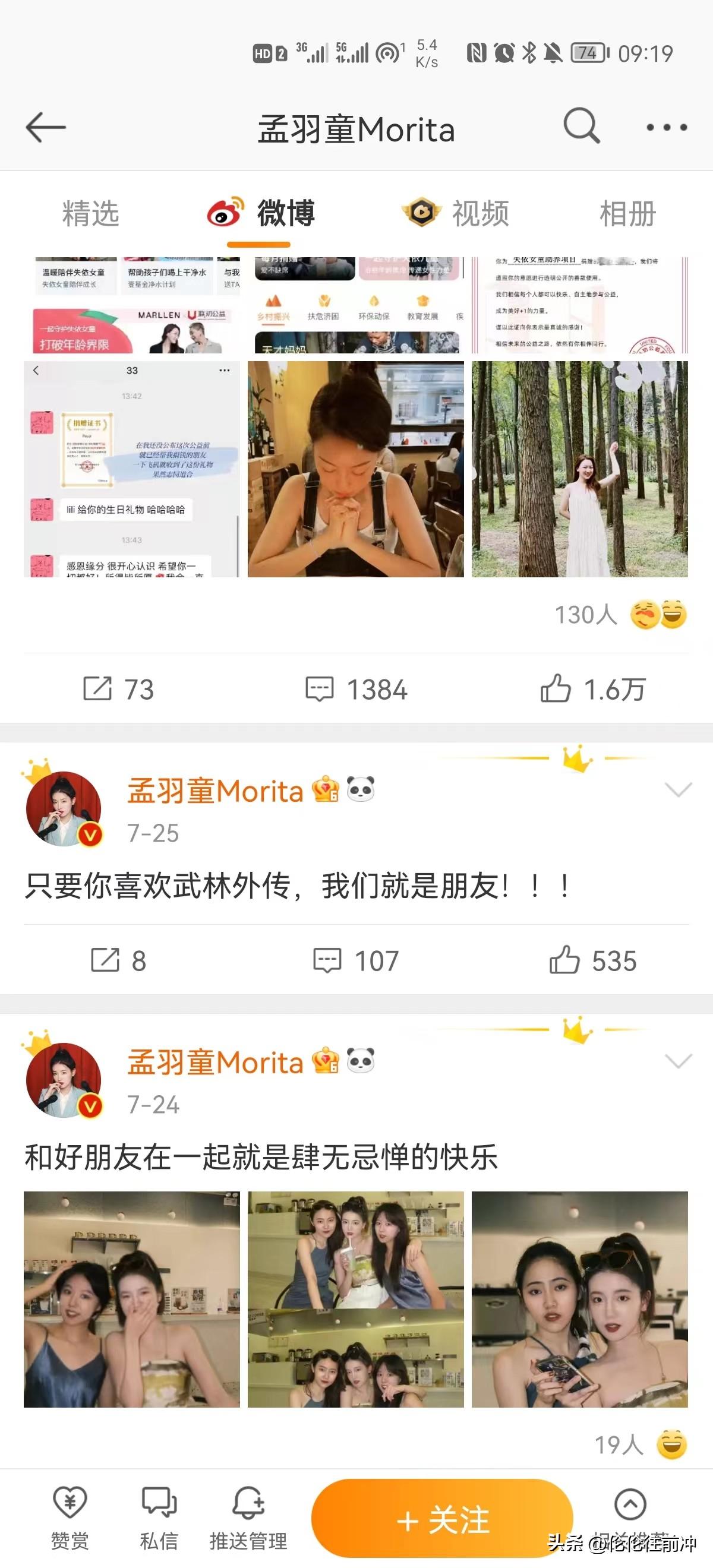Open the 1384 comments
713x1568 pixels.
[356, 690]
